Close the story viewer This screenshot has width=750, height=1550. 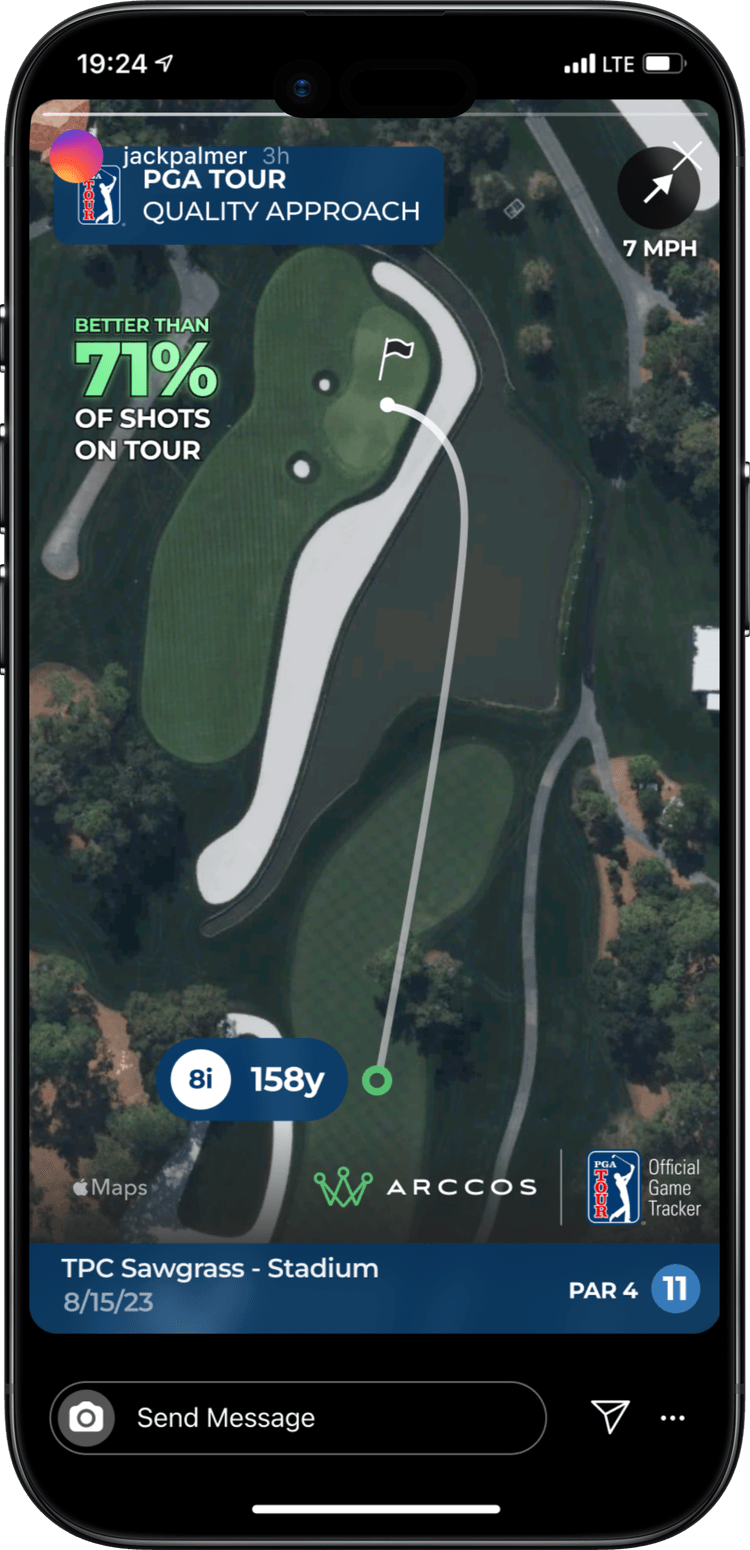coord(687,156)
